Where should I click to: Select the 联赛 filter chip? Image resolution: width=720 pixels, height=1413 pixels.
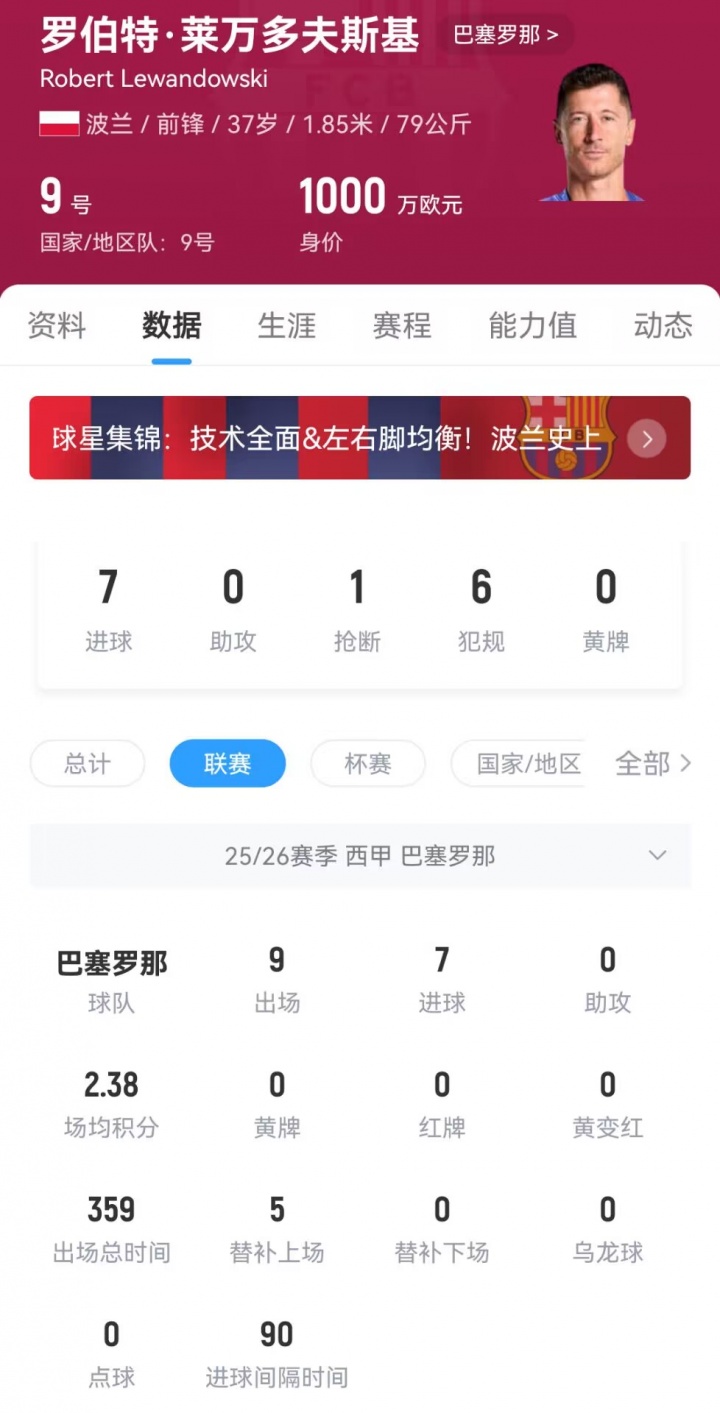click(227, 764)
